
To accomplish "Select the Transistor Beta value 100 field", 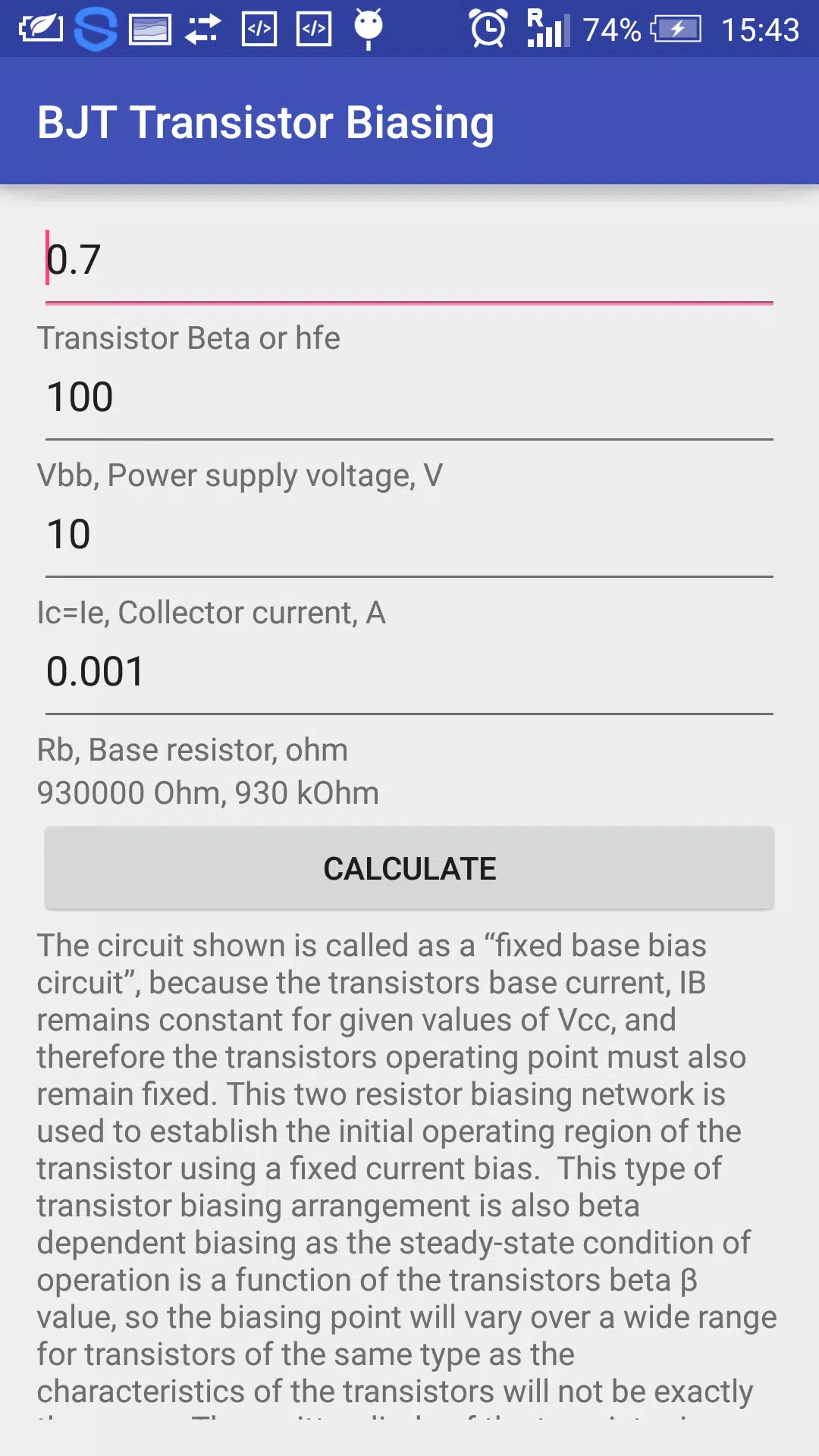I will click(x=409, y=396).
